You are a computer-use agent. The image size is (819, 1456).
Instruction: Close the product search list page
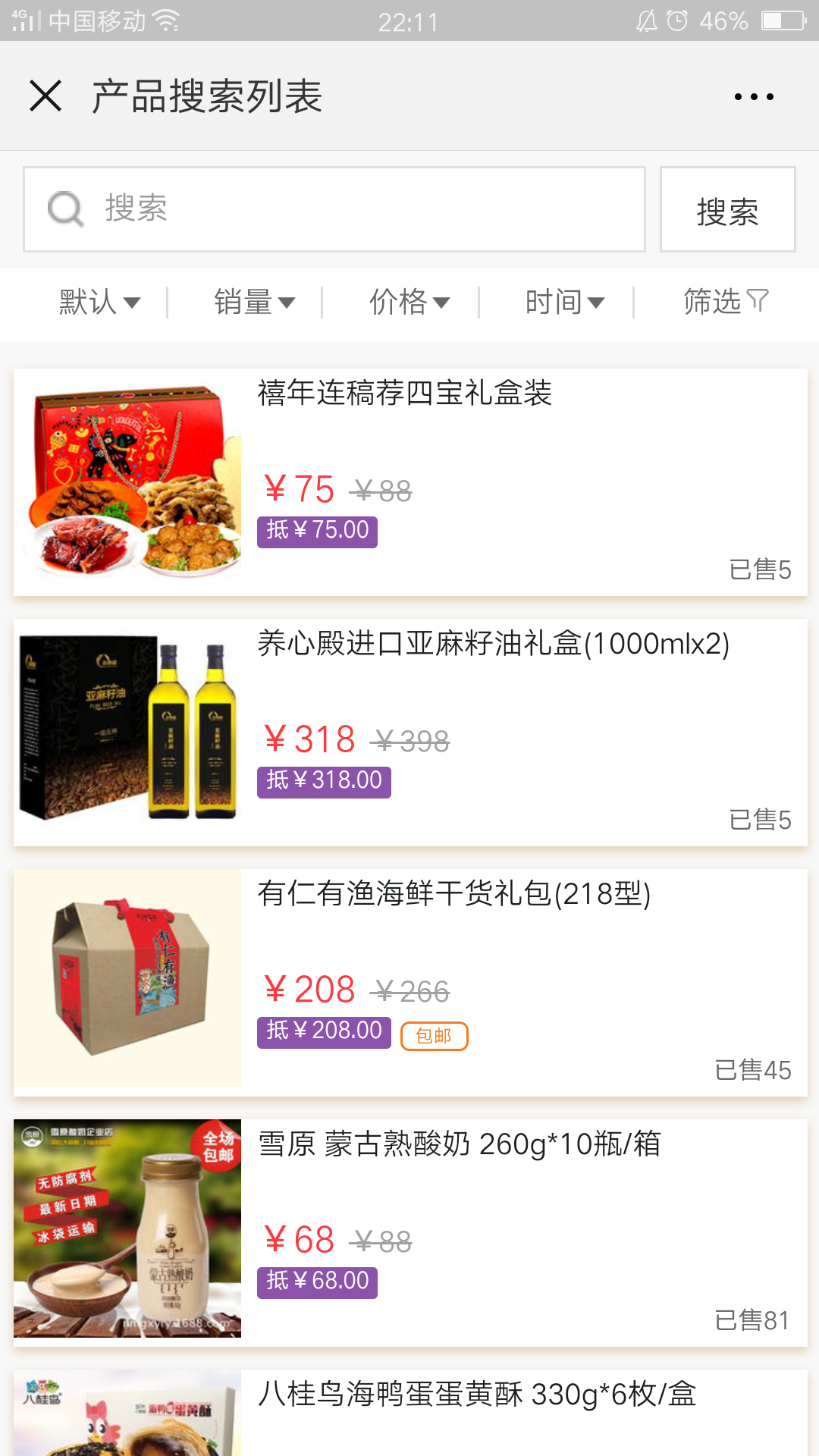[x=47, y=96]
